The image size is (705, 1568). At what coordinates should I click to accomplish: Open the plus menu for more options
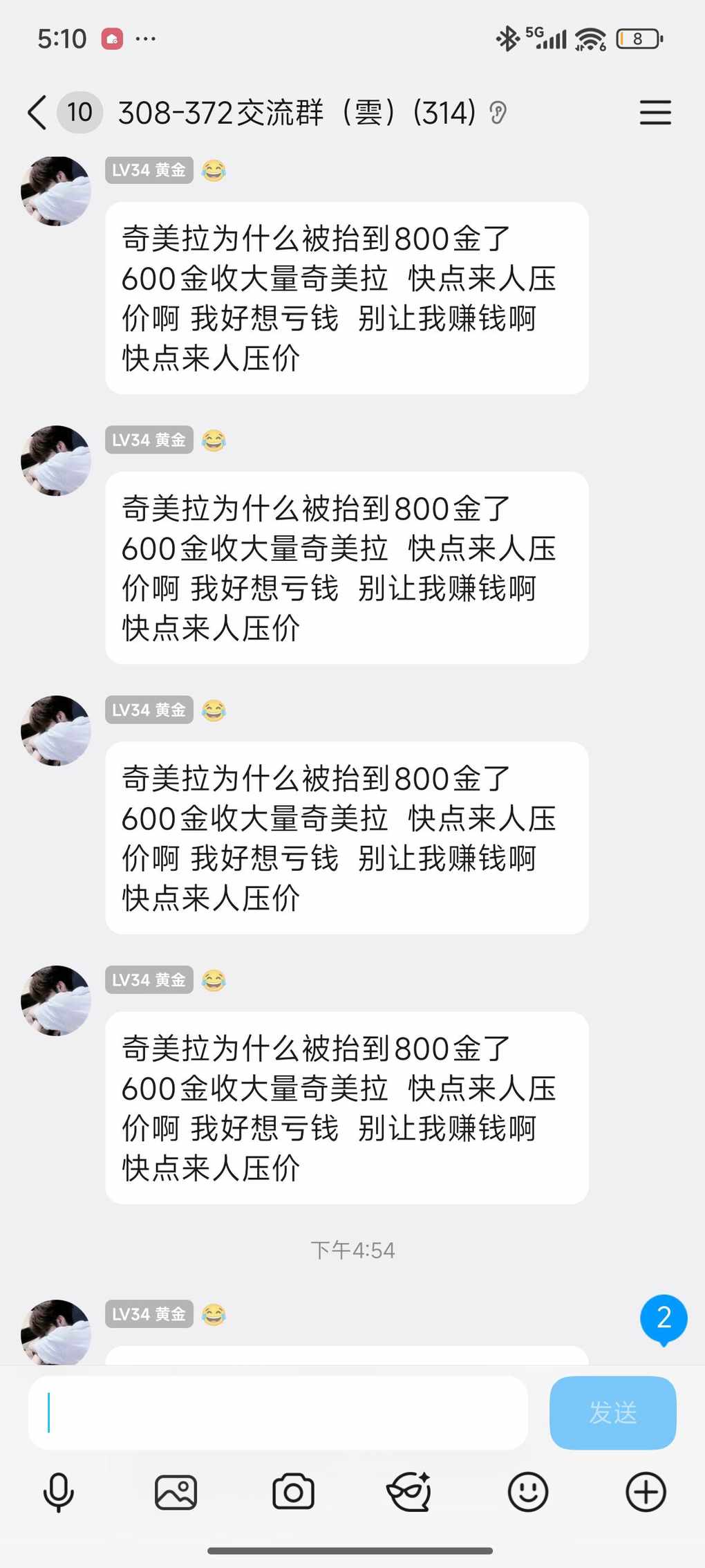(x=646, y=1492)
